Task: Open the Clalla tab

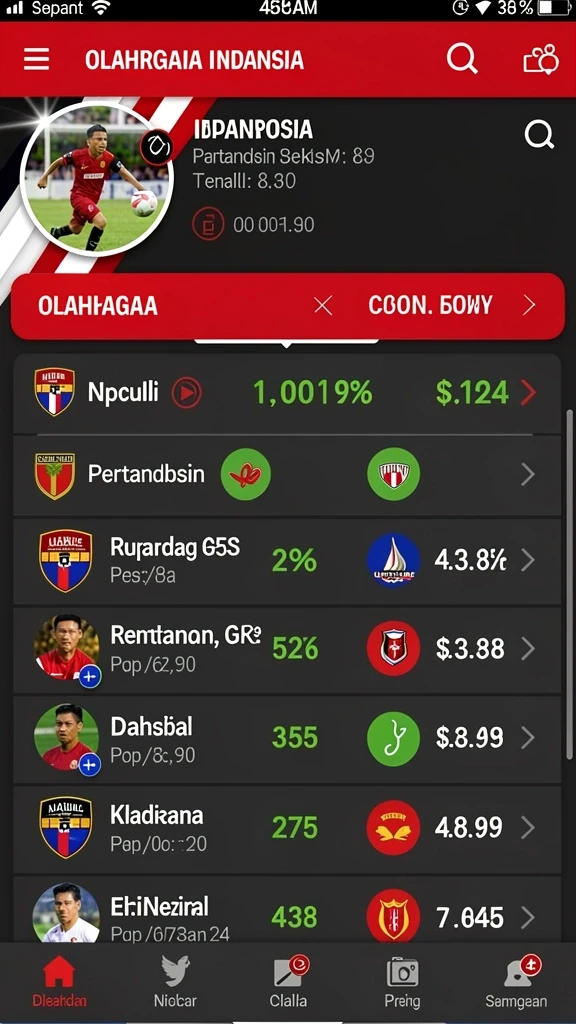Action: [x=289, y=982]
